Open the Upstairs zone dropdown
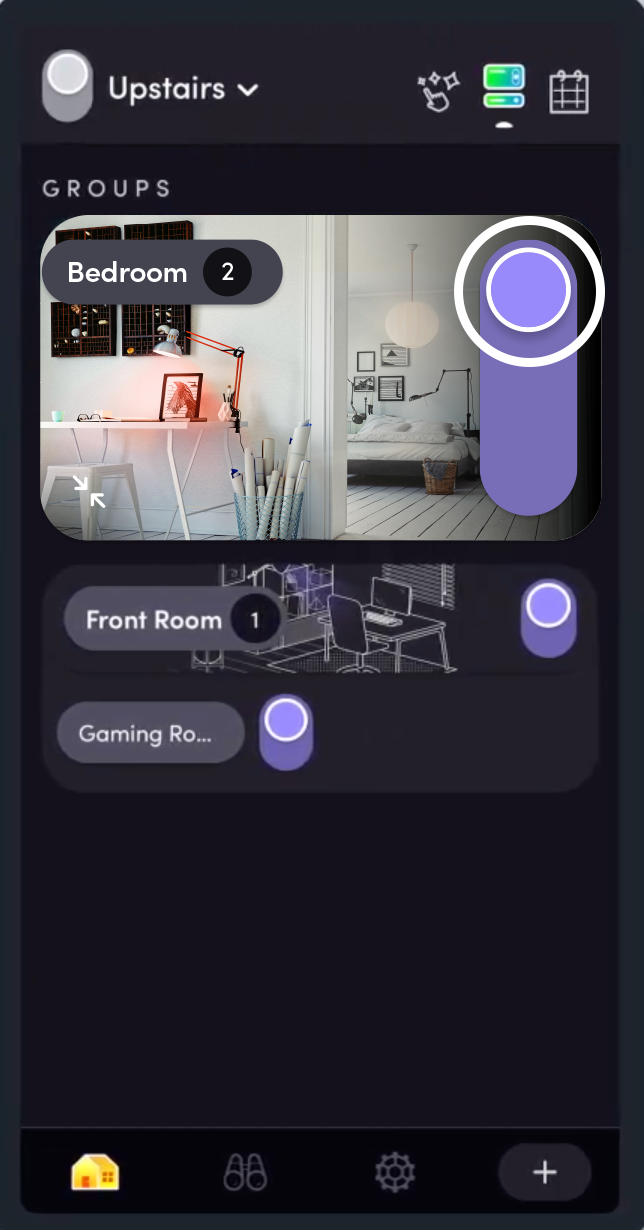 pyautogui.click(x=183, y=89)
